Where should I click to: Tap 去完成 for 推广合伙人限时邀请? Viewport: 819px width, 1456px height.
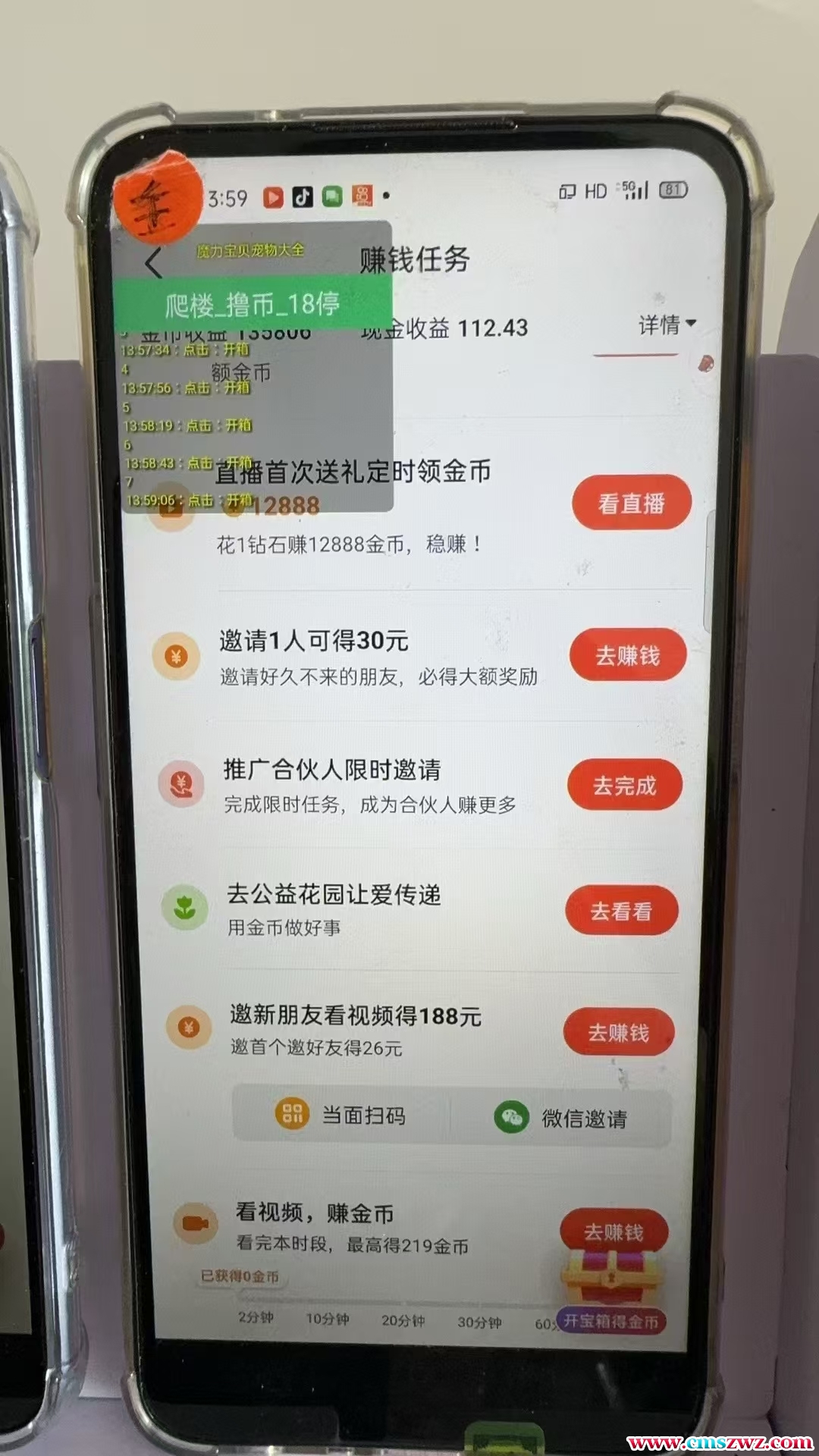point(624,786)
